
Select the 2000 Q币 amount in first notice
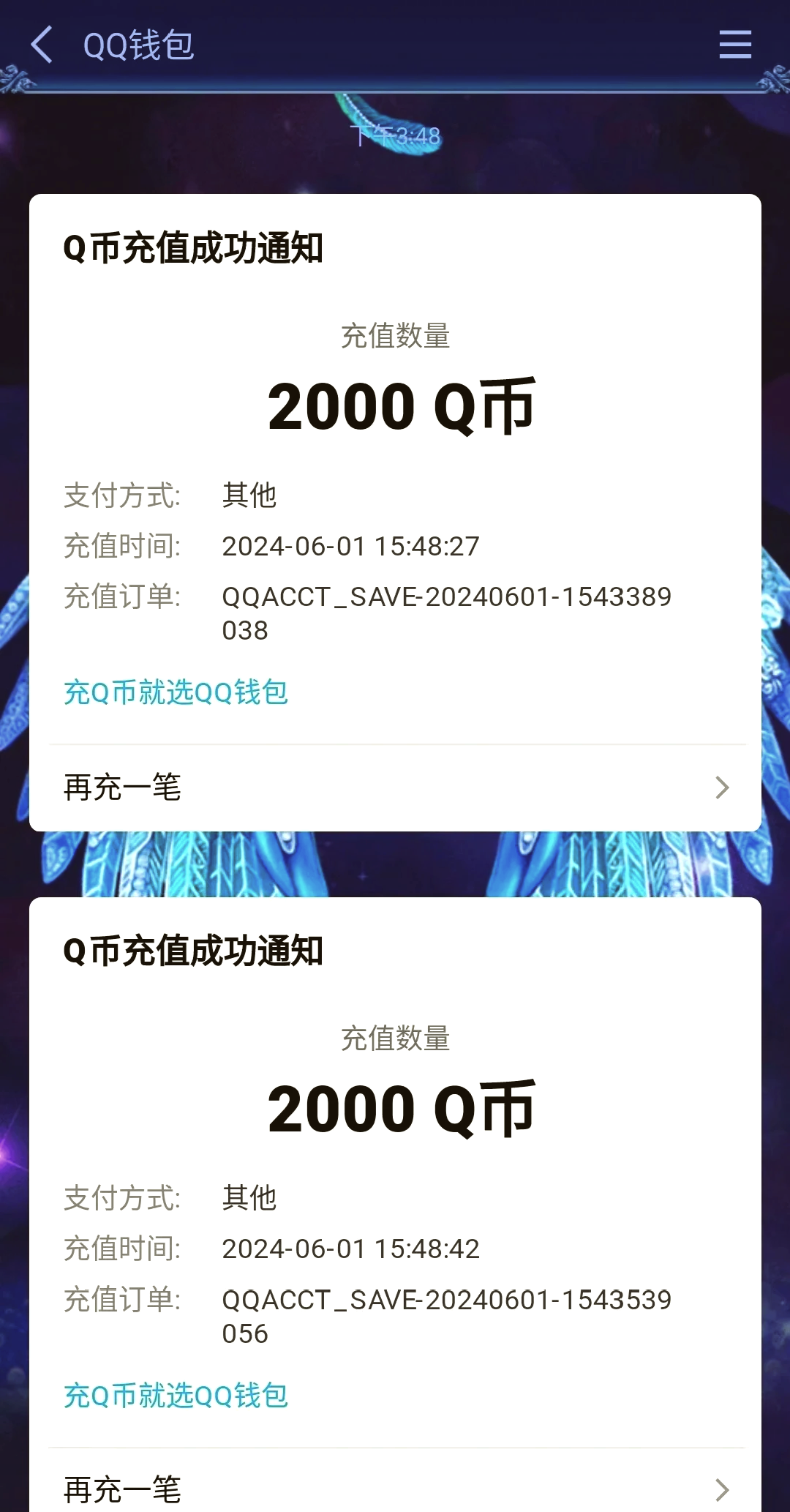(401, 408)
